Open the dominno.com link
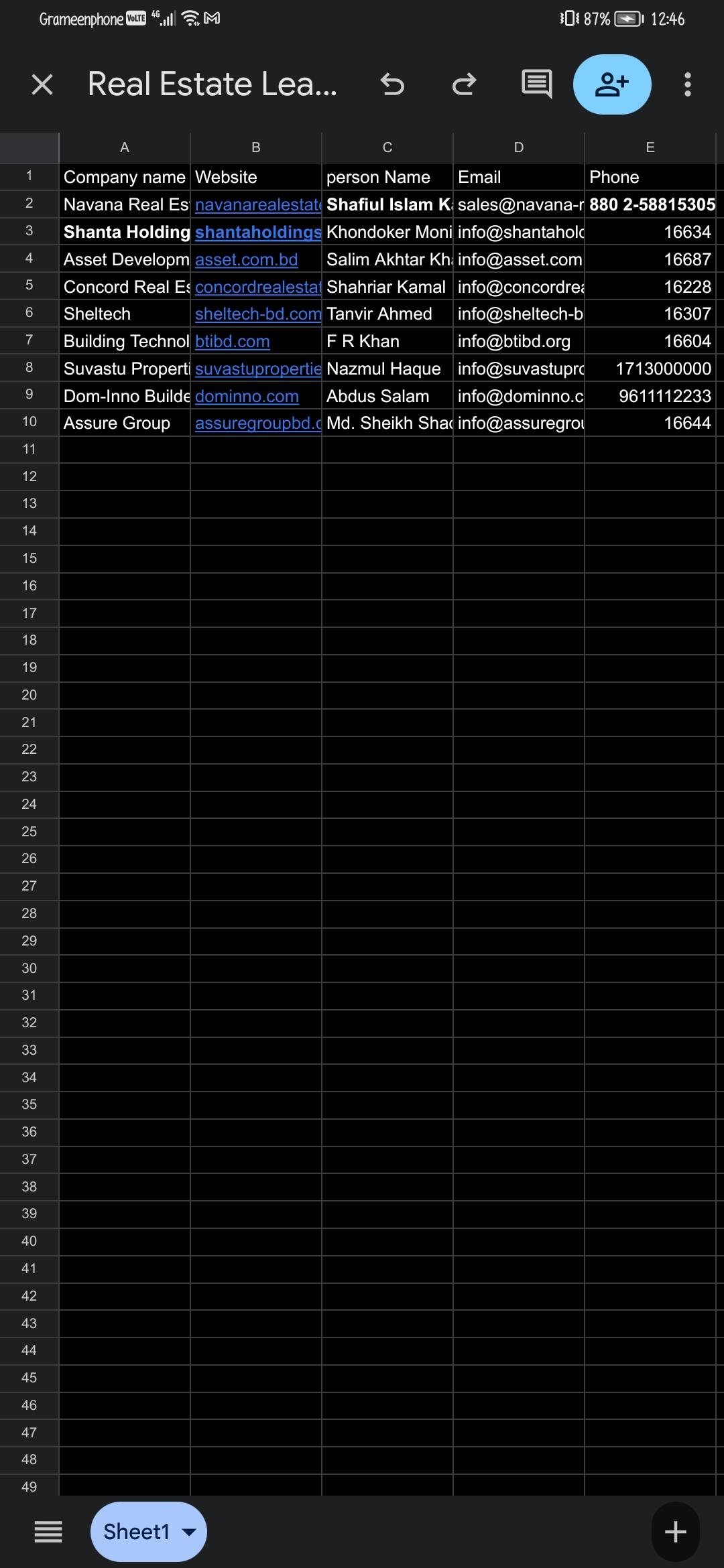 247,396
